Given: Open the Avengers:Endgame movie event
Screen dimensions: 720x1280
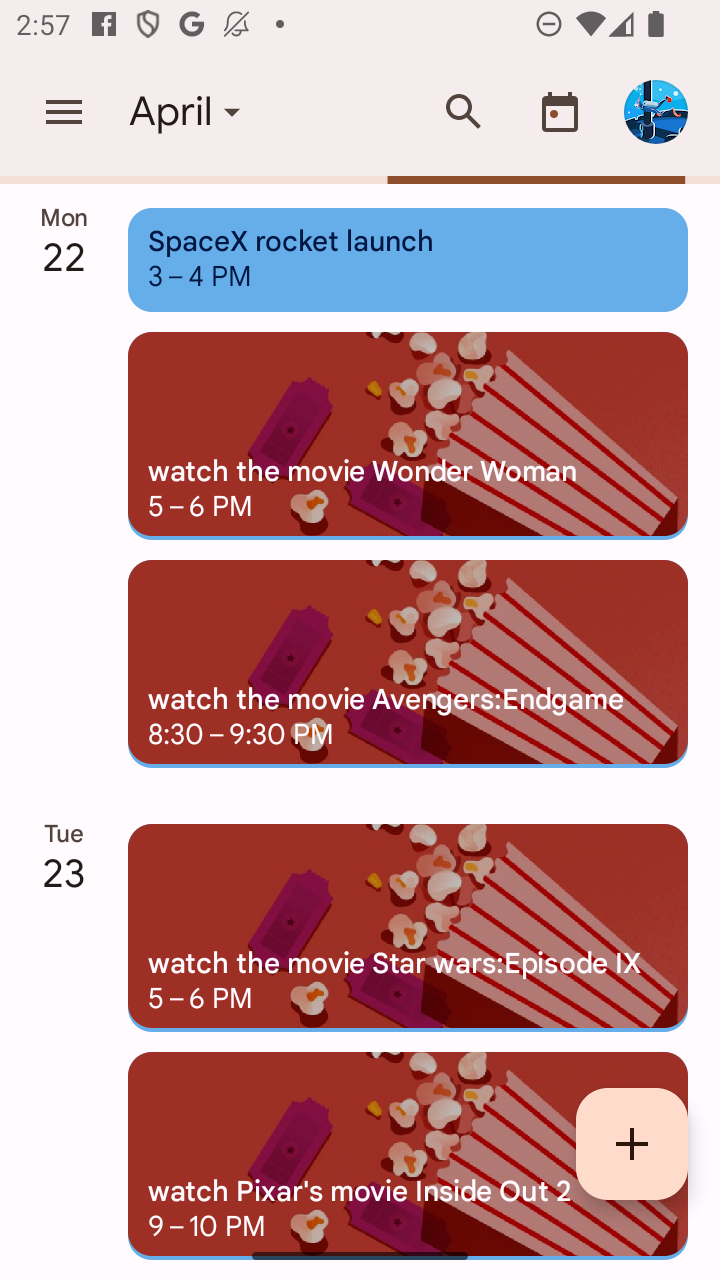Looking at the screenshot, I should (408, 664).
